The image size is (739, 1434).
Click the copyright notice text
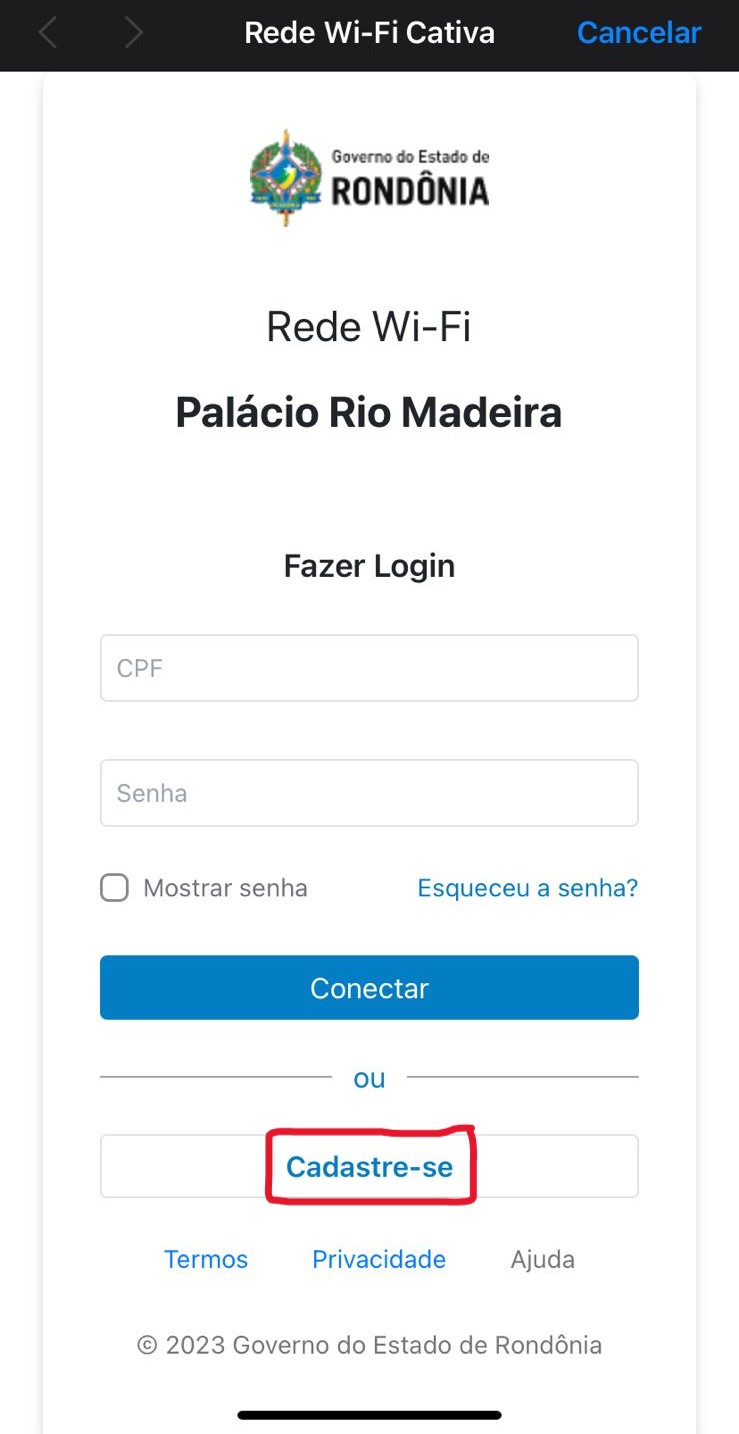(369, 1345)
